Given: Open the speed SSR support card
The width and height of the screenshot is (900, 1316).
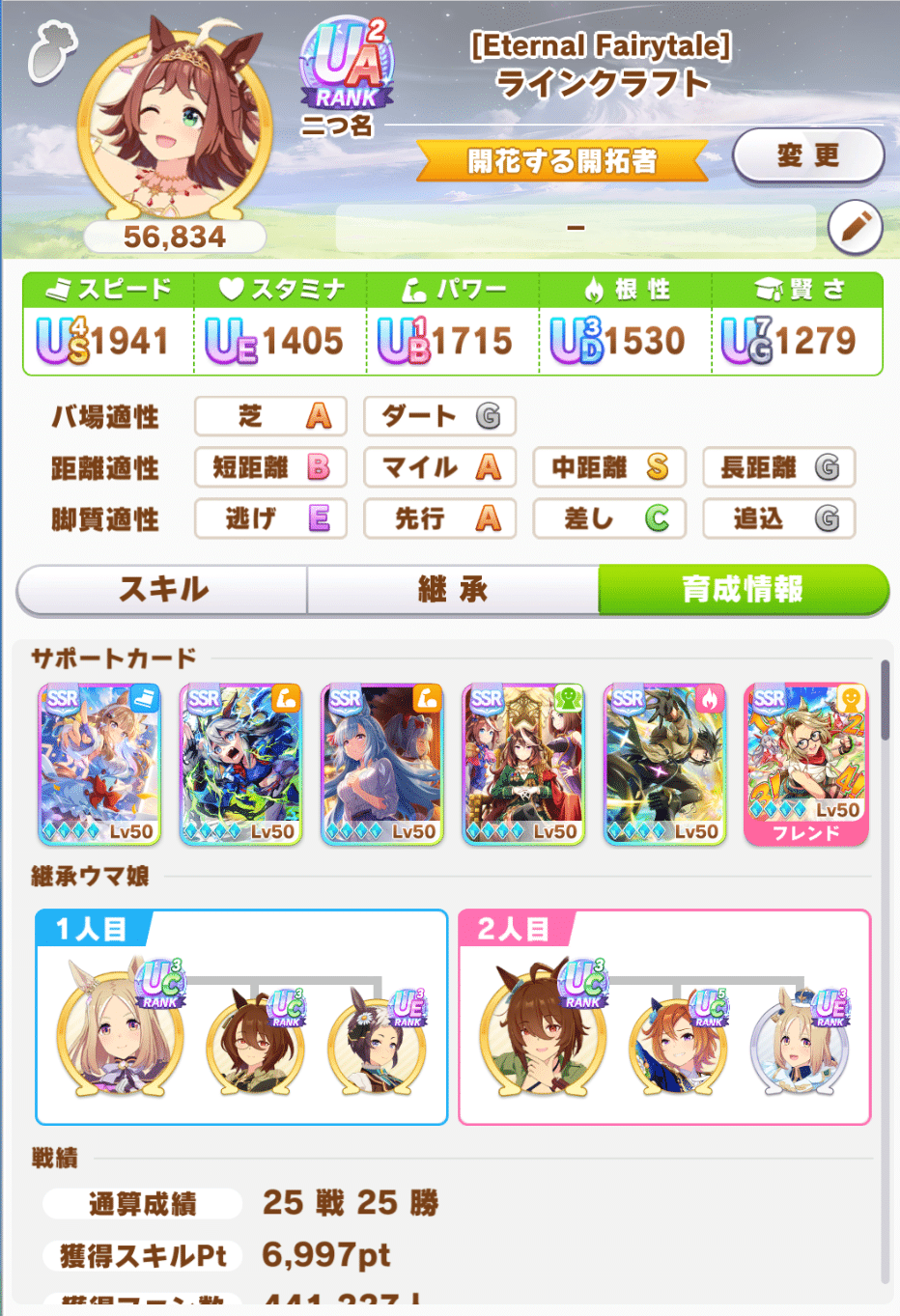Looking at the screenshot, I should (99, 764).
